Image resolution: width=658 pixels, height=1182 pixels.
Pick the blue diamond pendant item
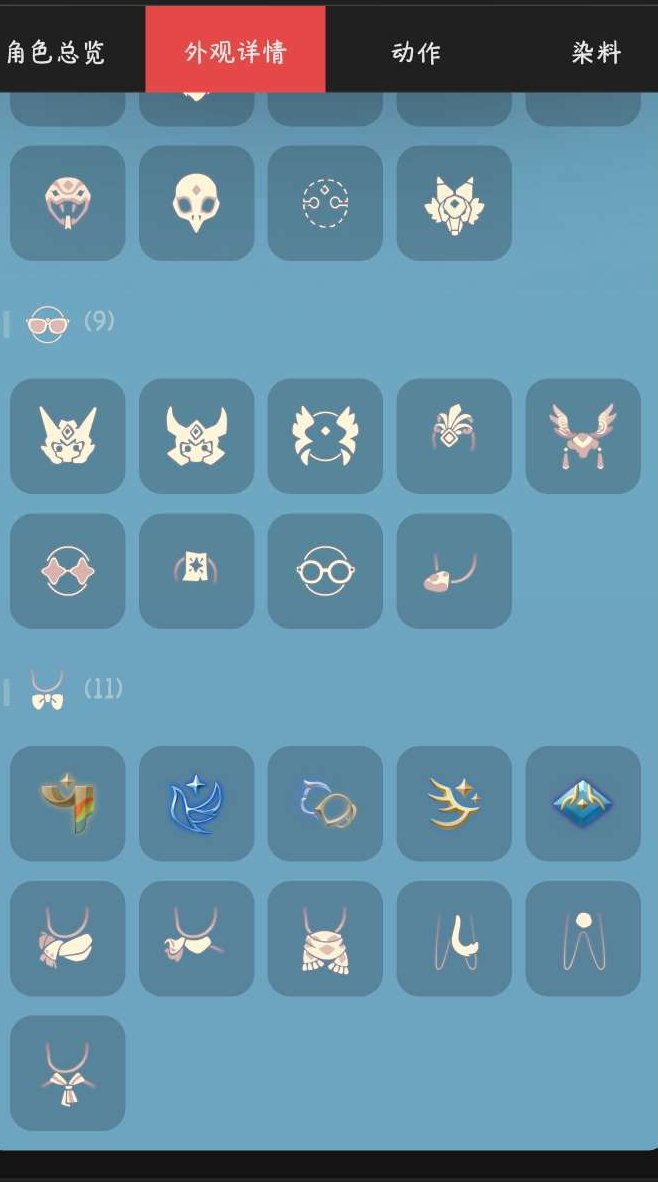[583, 803]
